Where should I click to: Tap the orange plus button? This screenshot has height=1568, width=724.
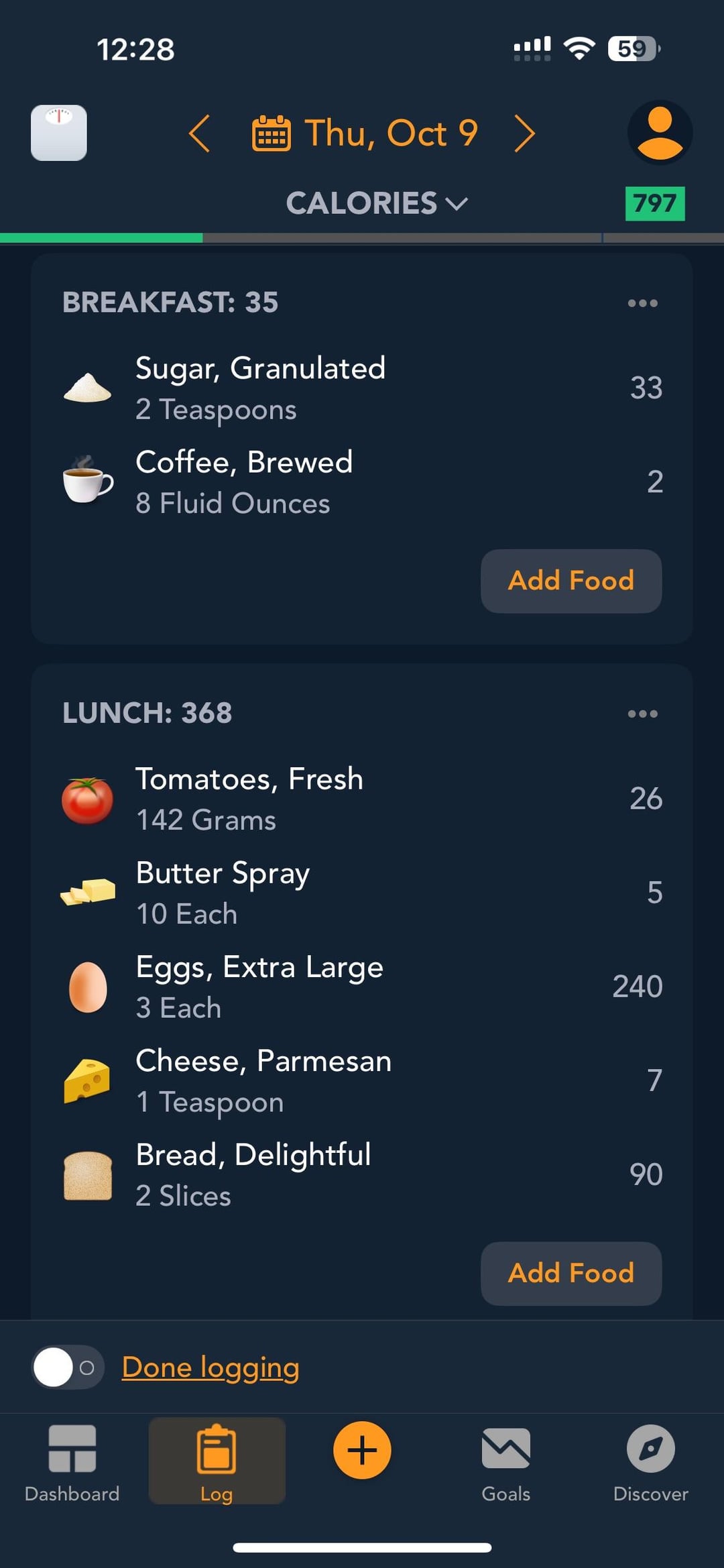[x=362, y=1450]
